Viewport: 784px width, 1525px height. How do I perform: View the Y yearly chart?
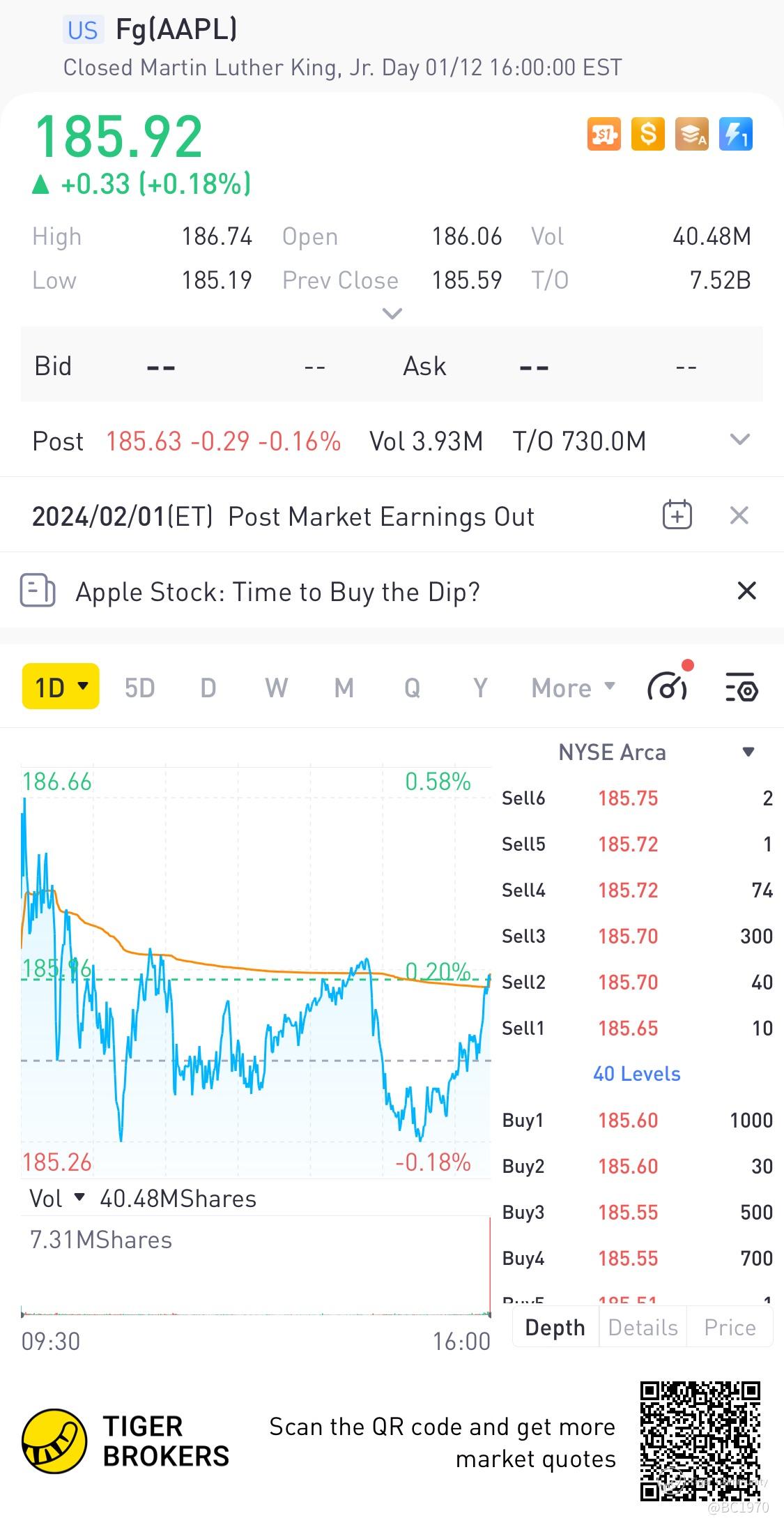coord(480,688)
